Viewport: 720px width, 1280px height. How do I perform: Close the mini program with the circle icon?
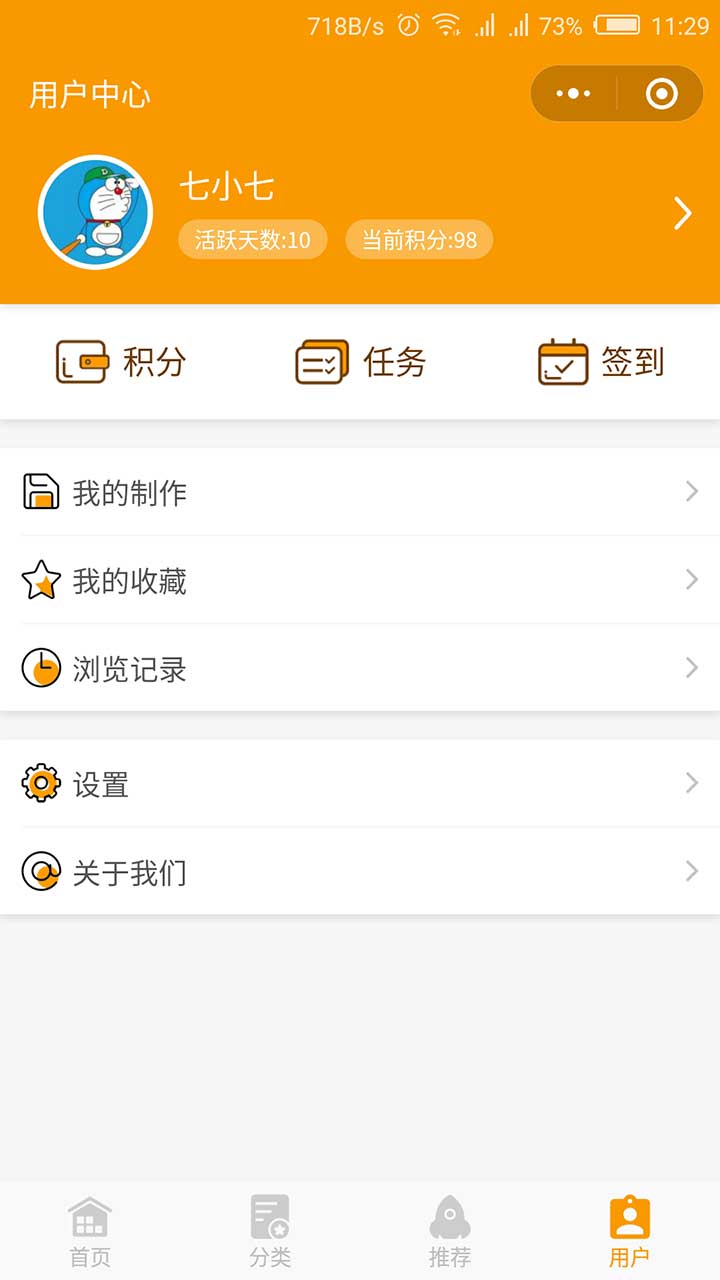tap(662, 94)
